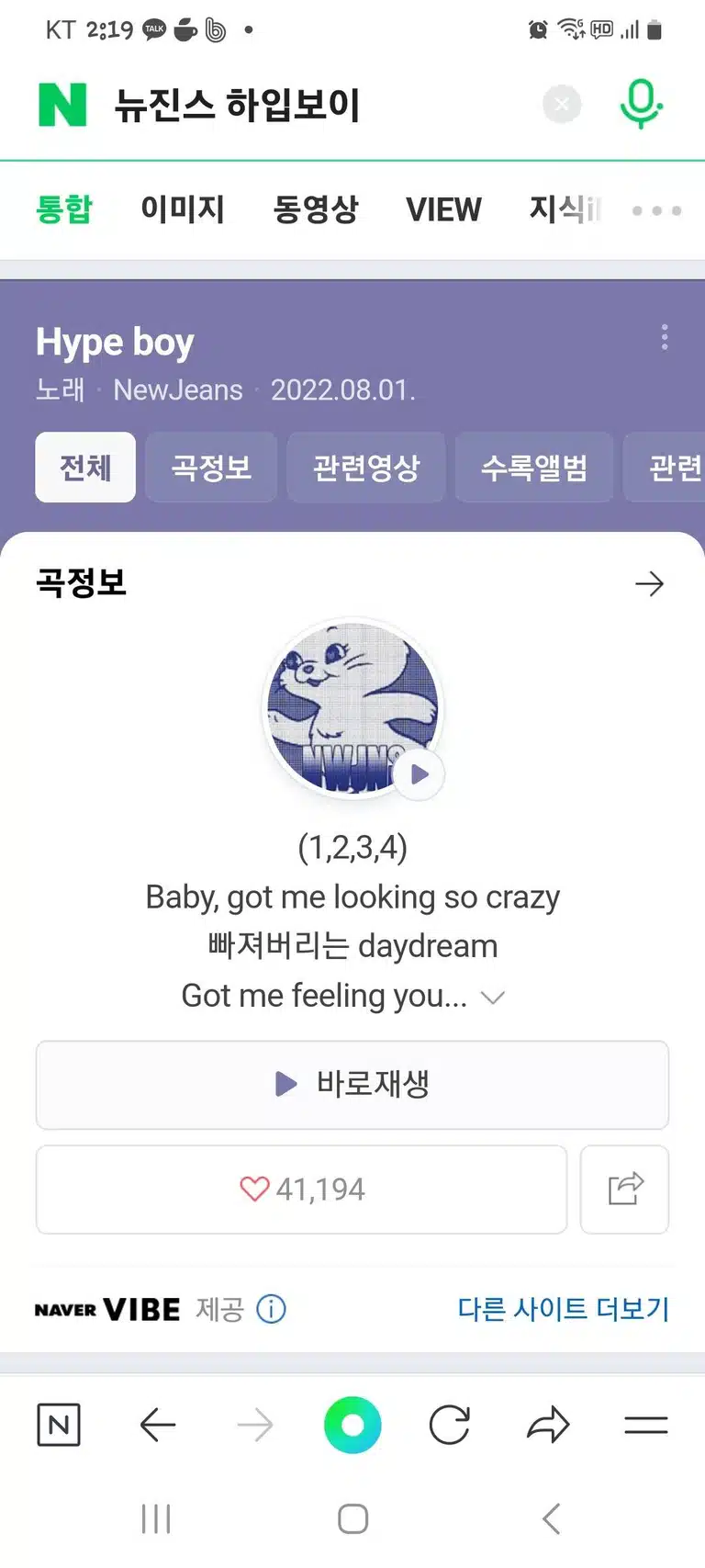Play the song from the album cover

coord(419,774)
